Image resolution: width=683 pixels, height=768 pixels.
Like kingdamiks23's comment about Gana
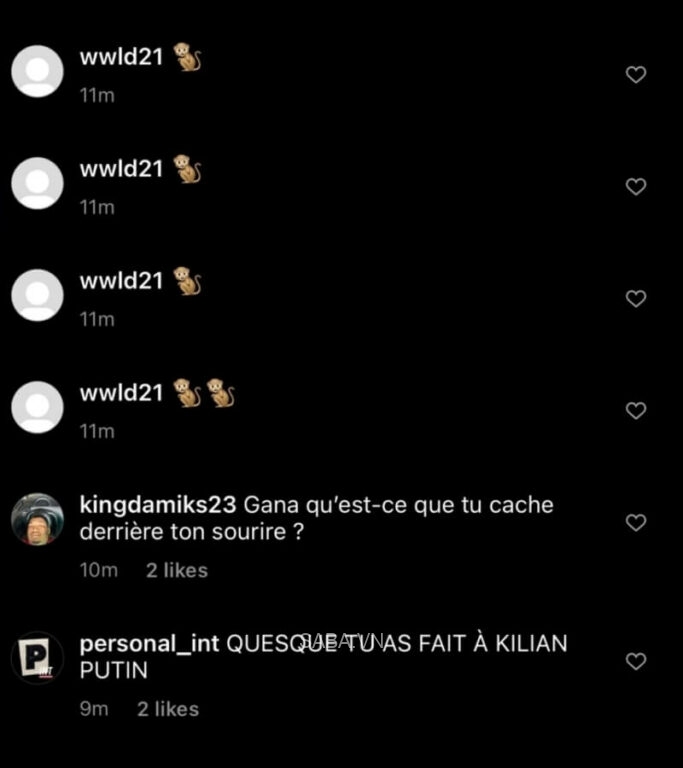635,523
